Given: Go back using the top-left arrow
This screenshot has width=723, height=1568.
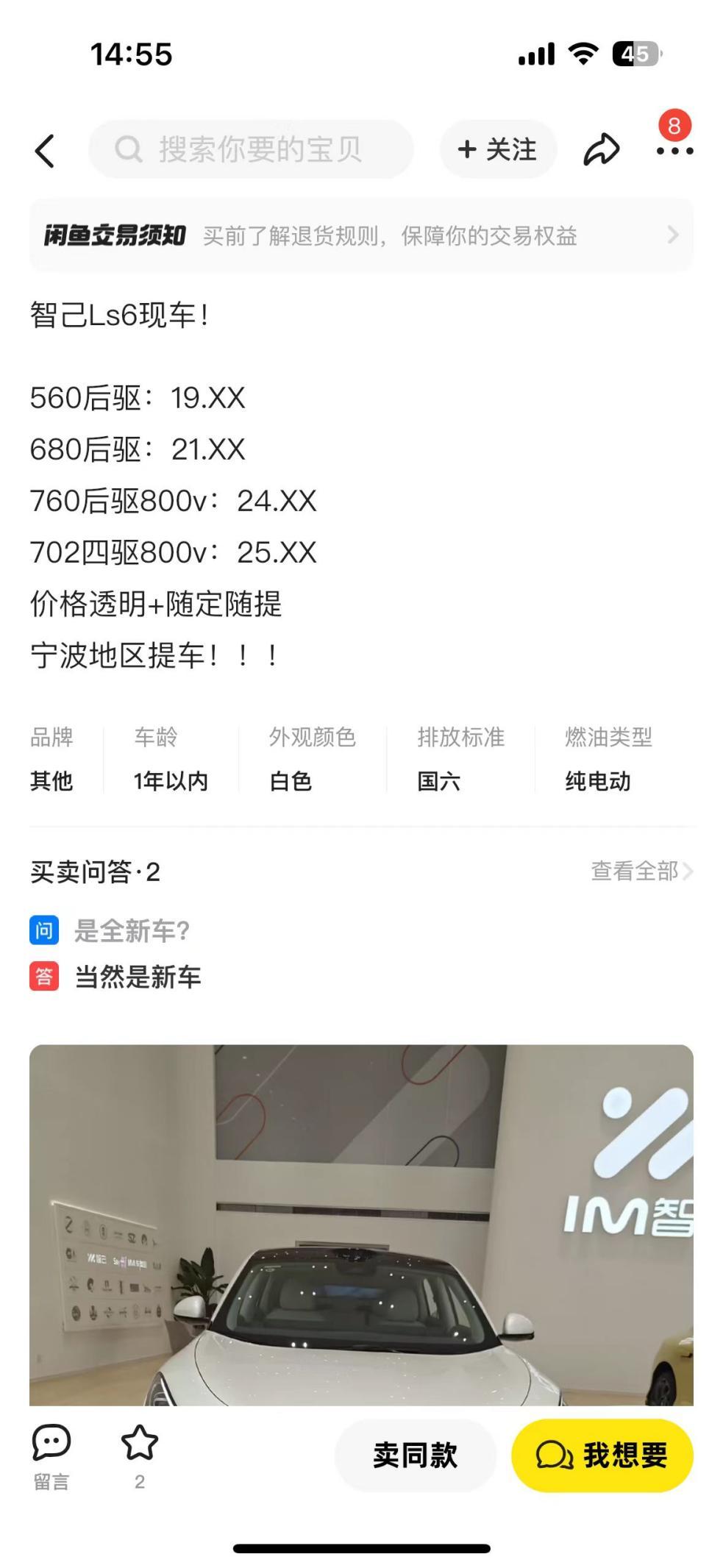Looking at the screenshot, I should pyautogui.click(x=45, y=151).
